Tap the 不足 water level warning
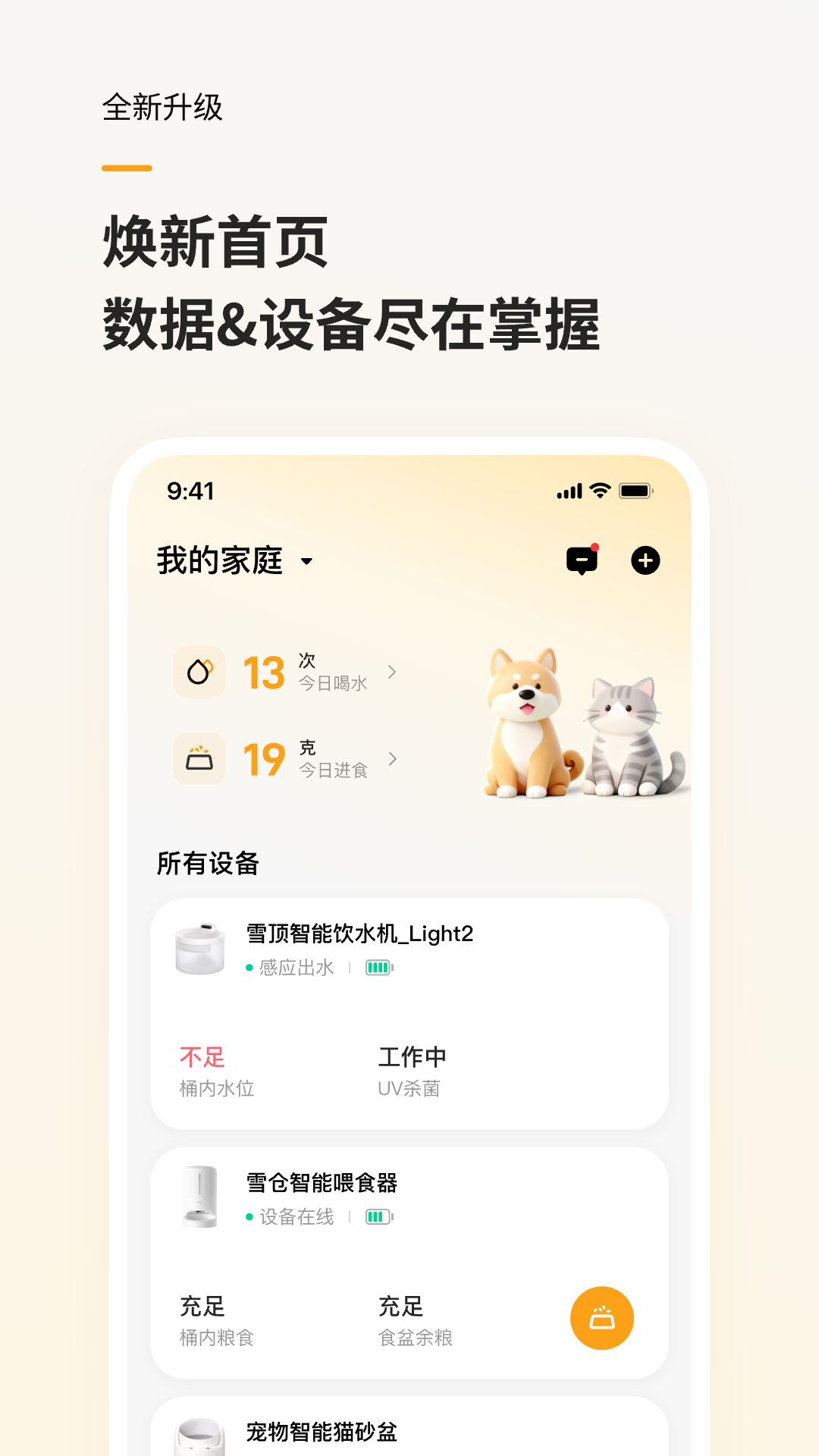This screenshot has height=1456, width=819. click(202, 1056)
